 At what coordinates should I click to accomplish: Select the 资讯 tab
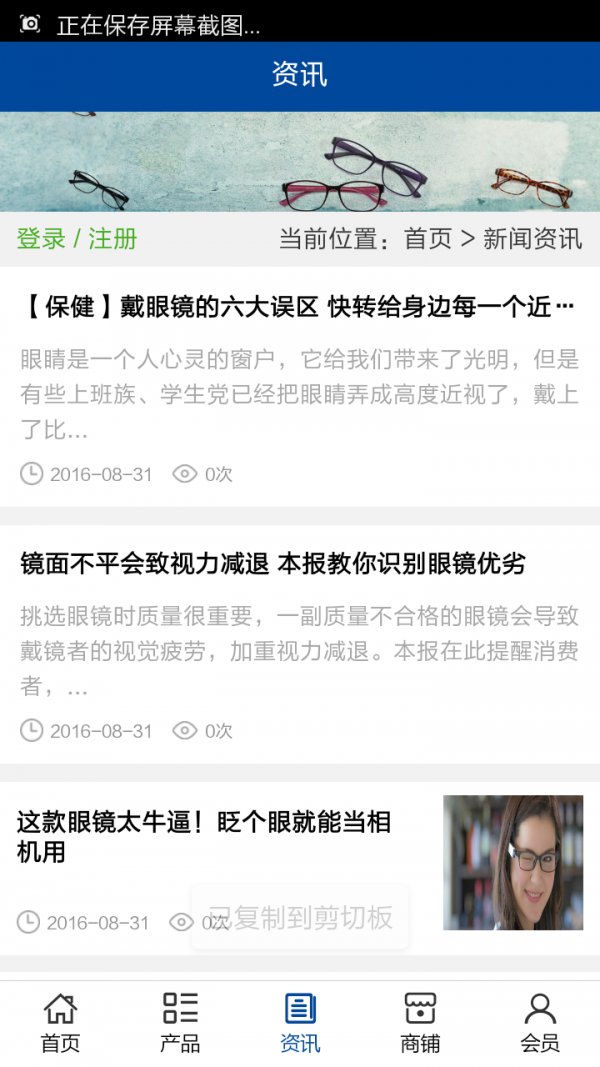pyautogui.click(x=300, y=1023)
